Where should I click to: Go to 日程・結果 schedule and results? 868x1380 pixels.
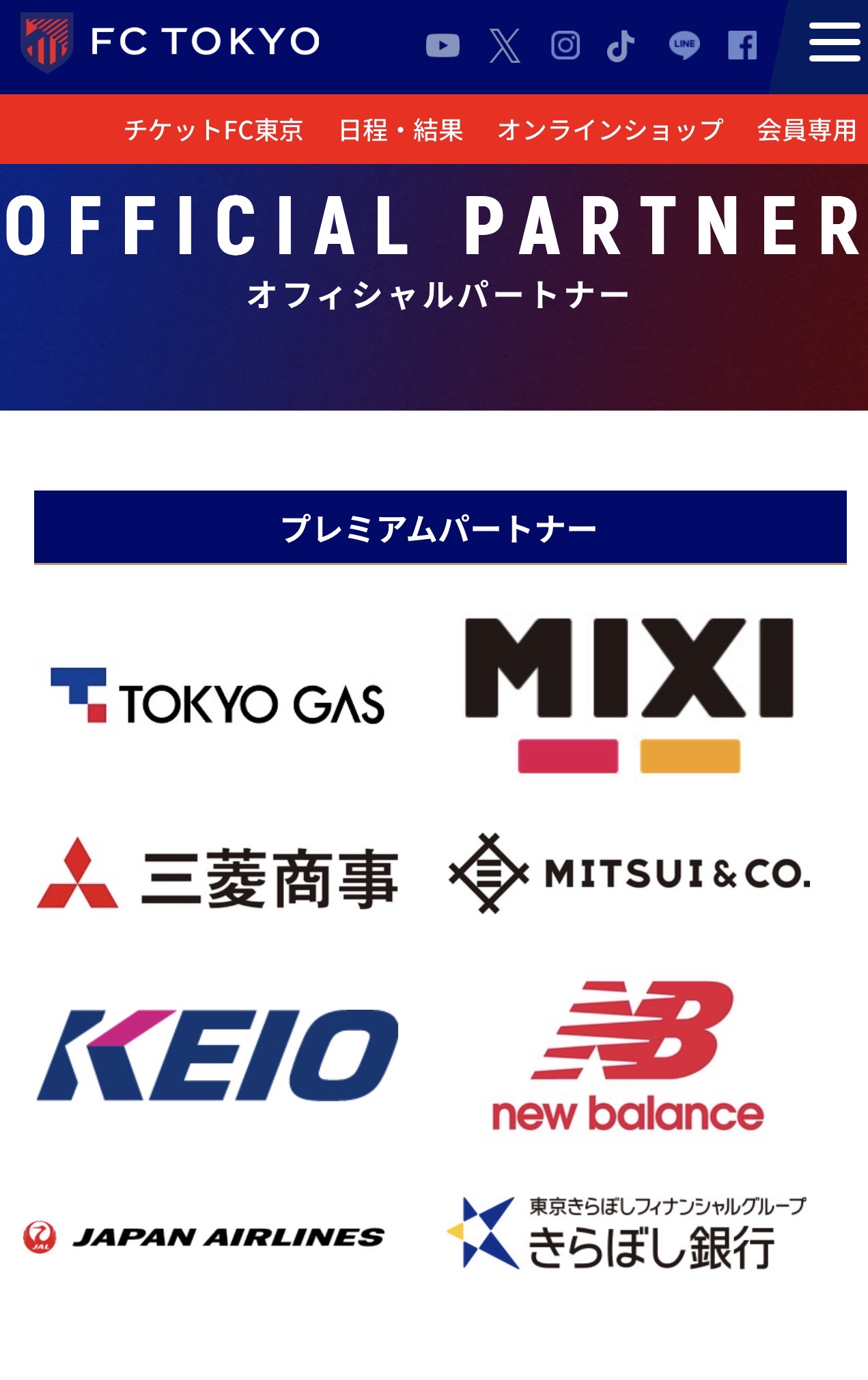pos(402,130)
